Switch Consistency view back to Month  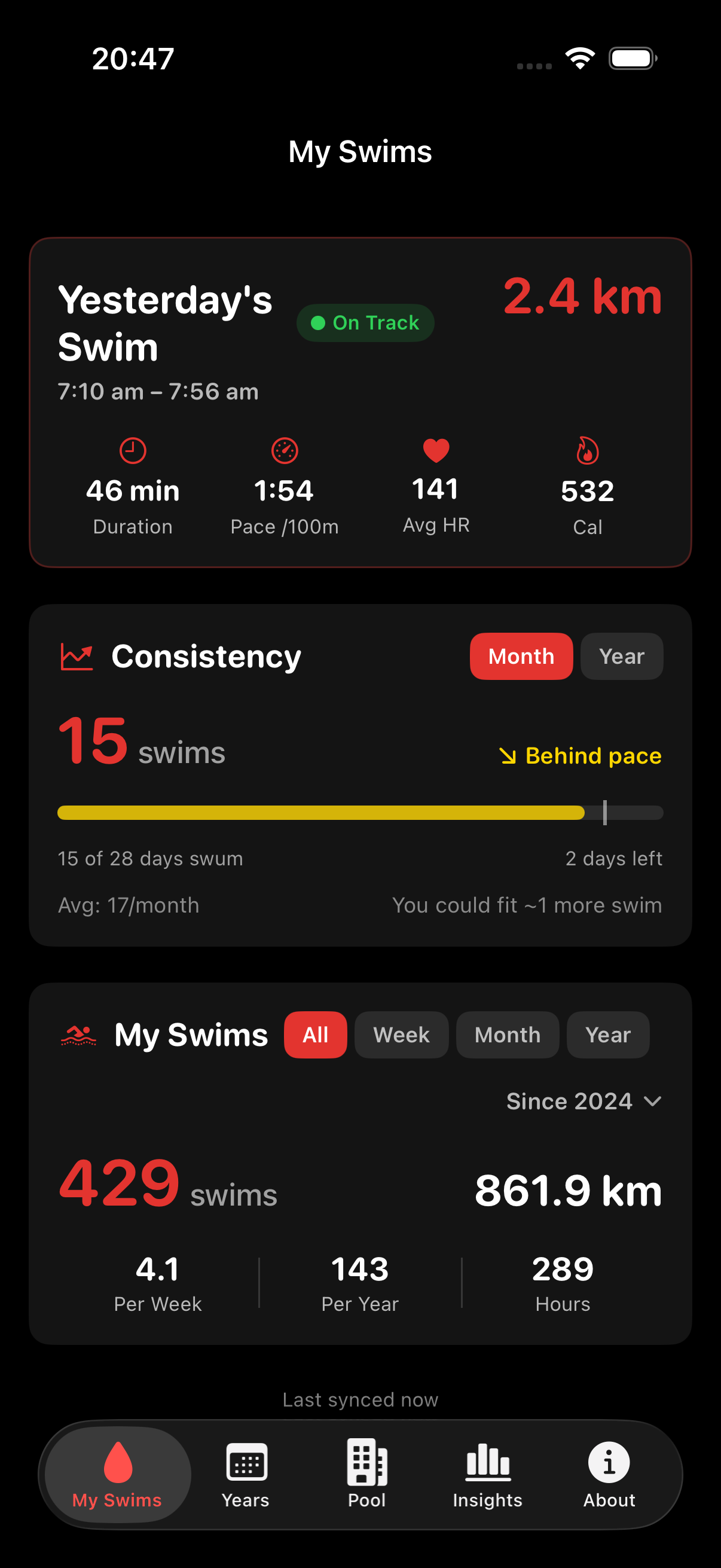pos(521,656)
